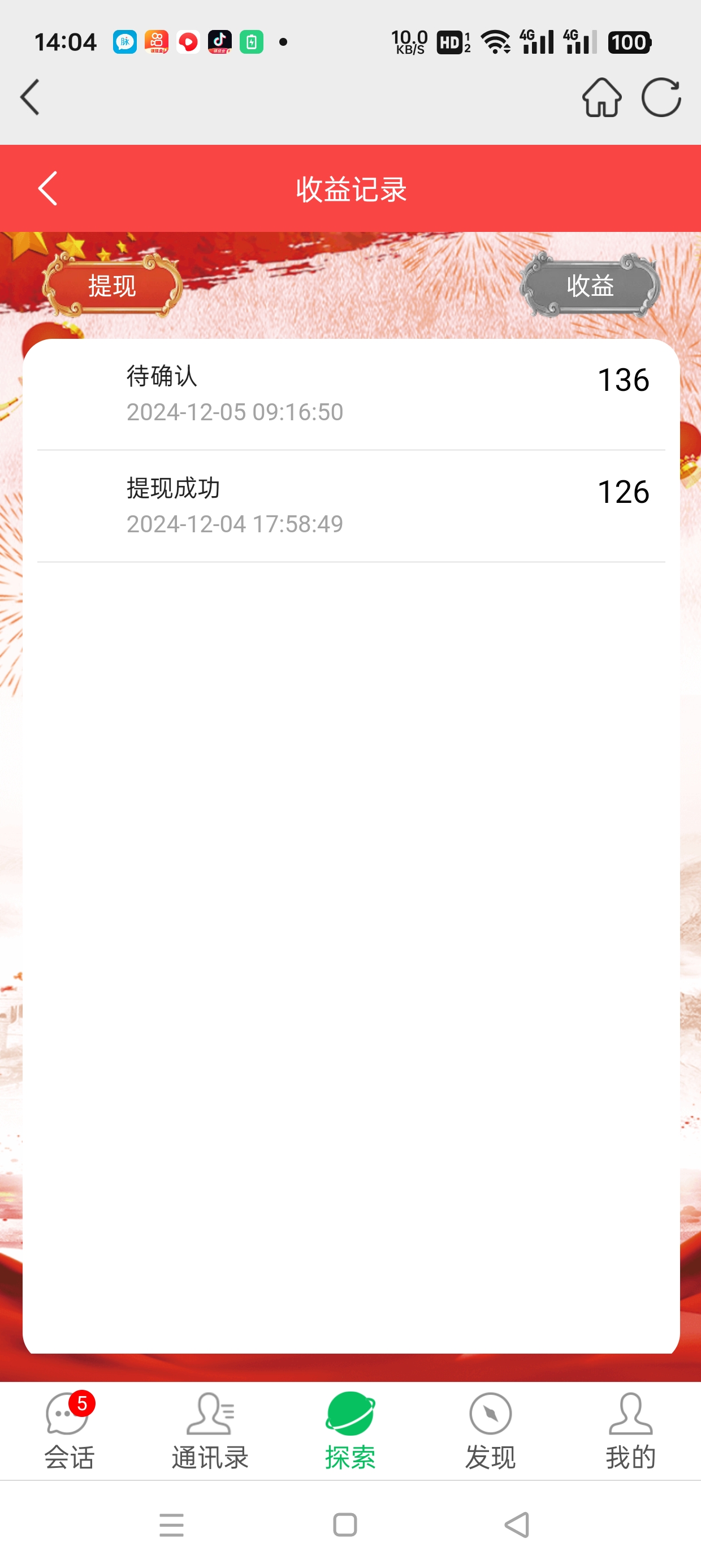701x1568 pixels.
Task: Go back from the 收益记录 header
Action: (x=47, y=188)
